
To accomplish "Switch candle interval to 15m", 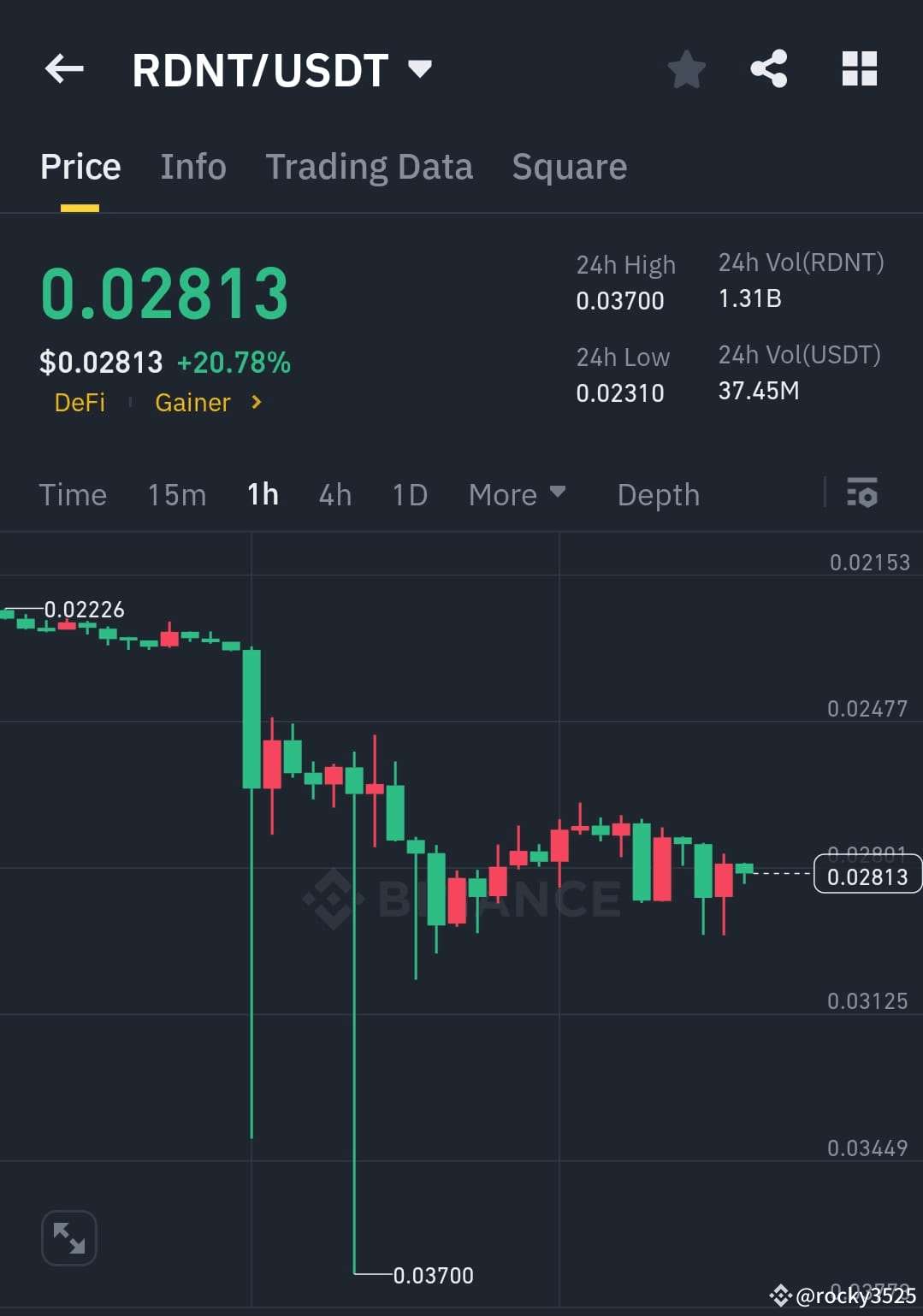I will point(176,494).
